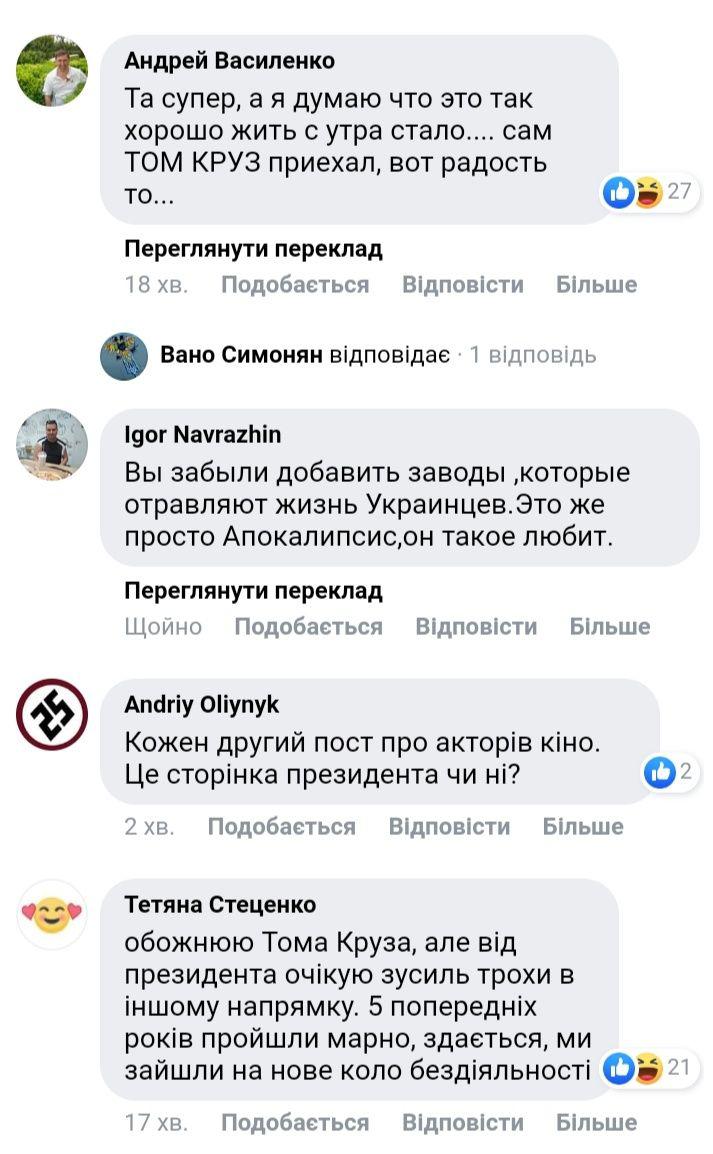Like Тетяна Стеценко's comment
Image resolution: width=713 pixels, height=1154 pixels.
click(x=295, y=1123)
